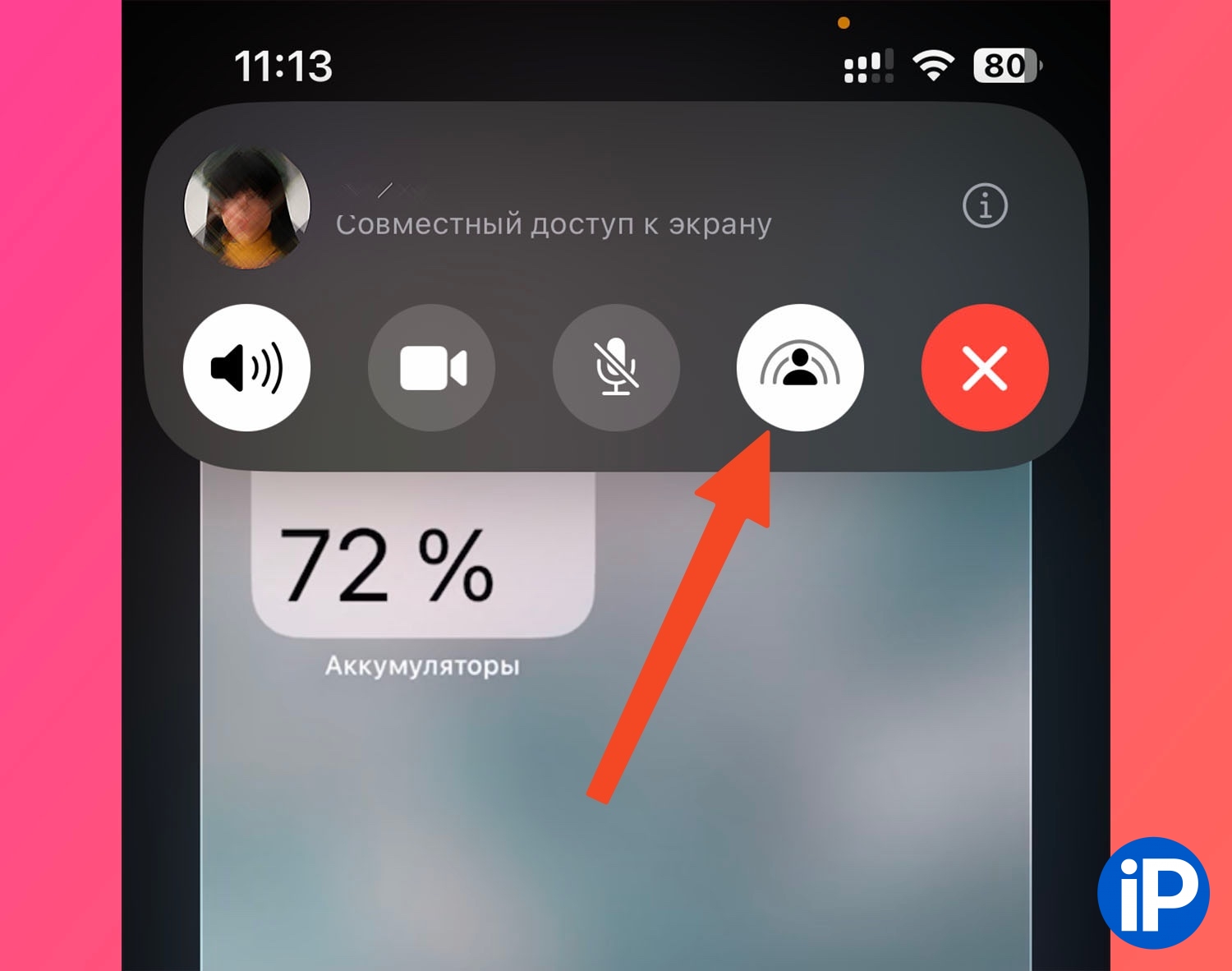Toggle the speaker audio button
The height and width of the screenshot is (971, 1232).
[246, 367]
